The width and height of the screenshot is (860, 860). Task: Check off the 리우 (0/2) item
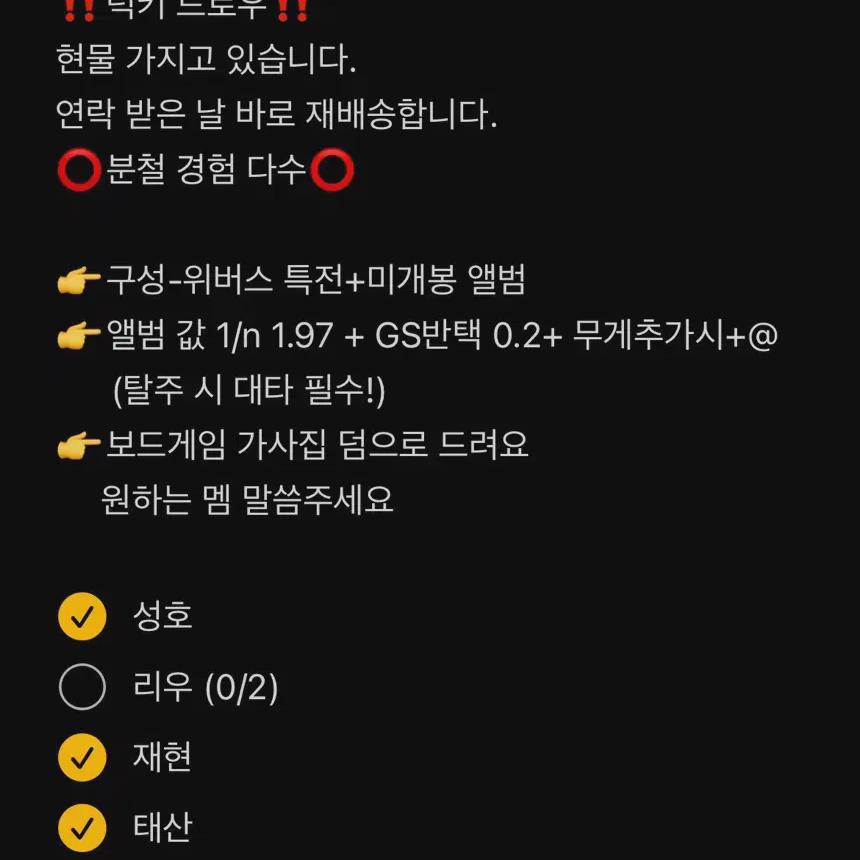(x=82, y=687)
